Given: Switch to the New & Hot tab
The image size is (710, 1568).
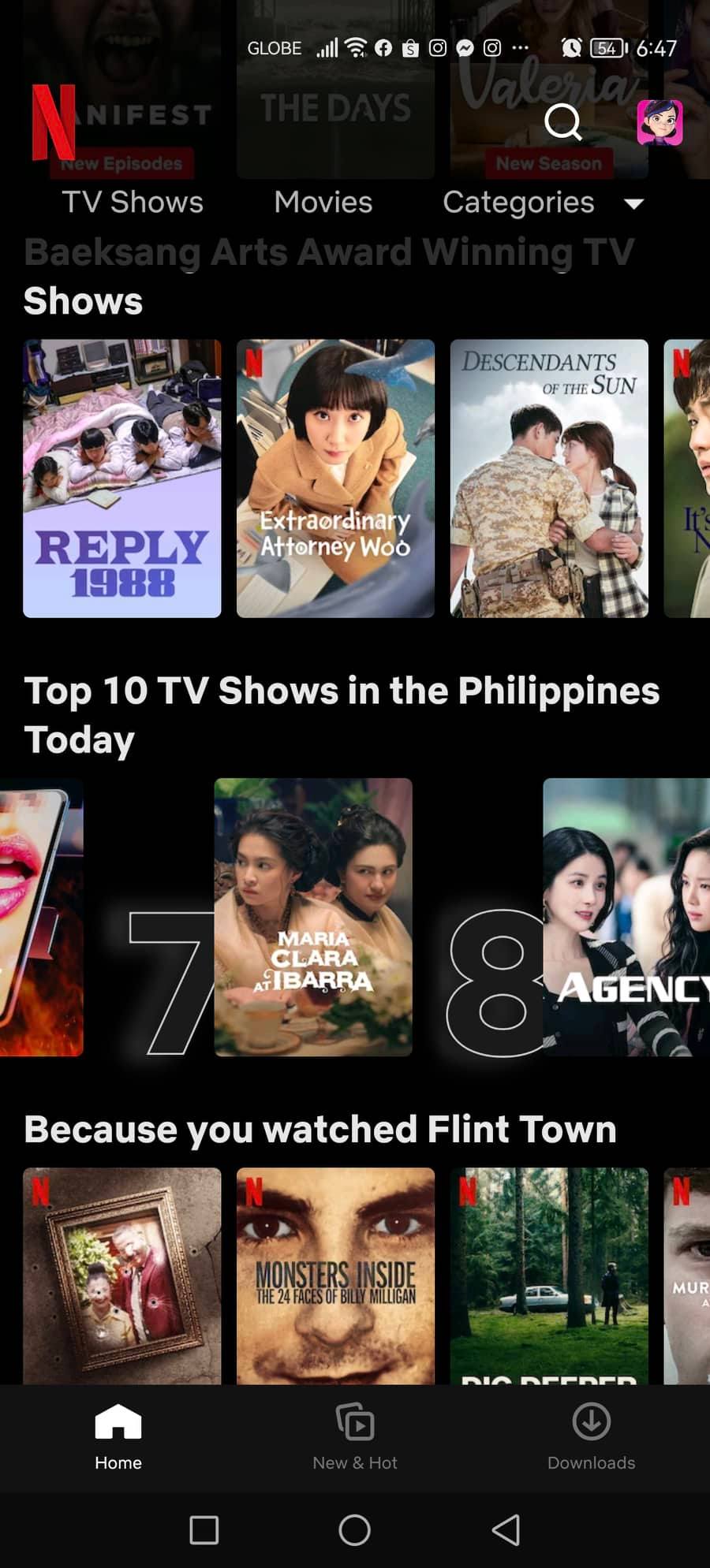Looking at the screenshot, I should 355,1438.
